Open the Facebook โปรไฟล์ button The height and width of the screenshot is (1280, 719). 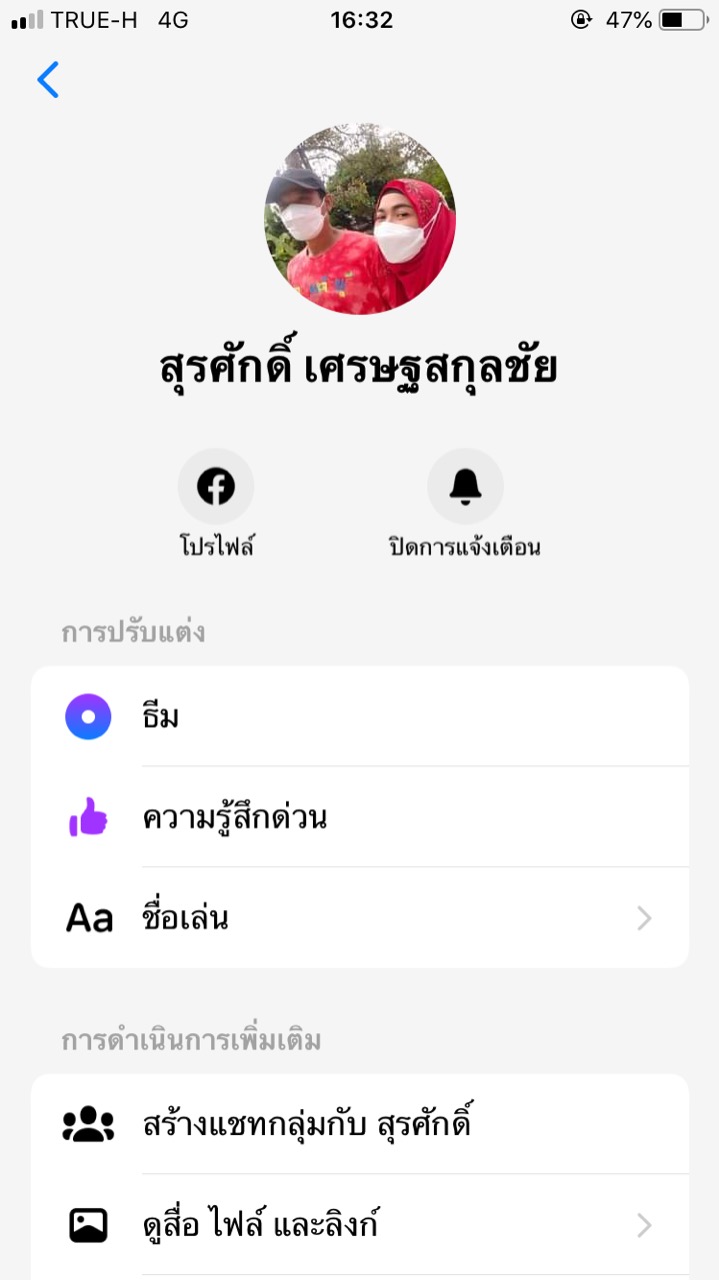click(x=216, y=487)
